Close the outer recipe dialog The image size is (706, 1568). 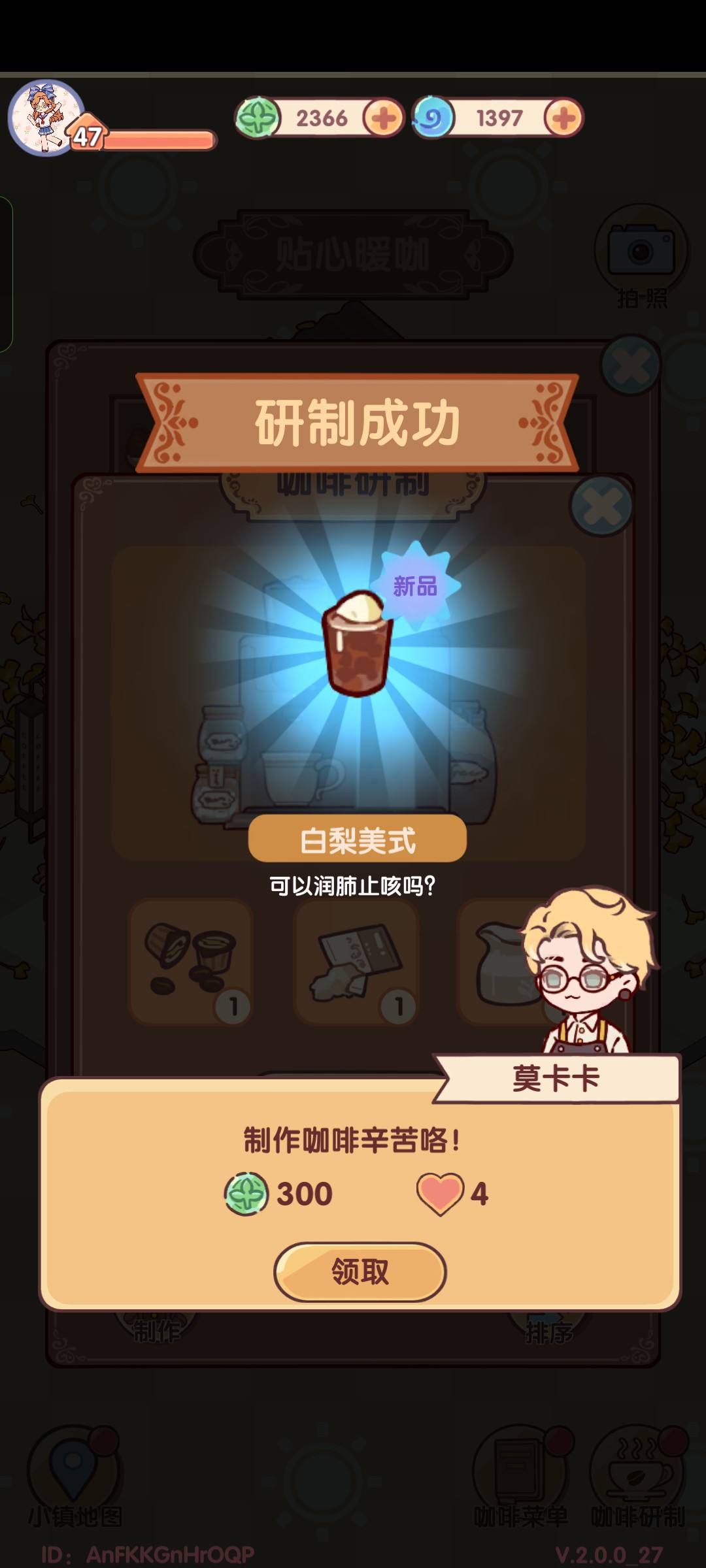(x=631, y=365)
